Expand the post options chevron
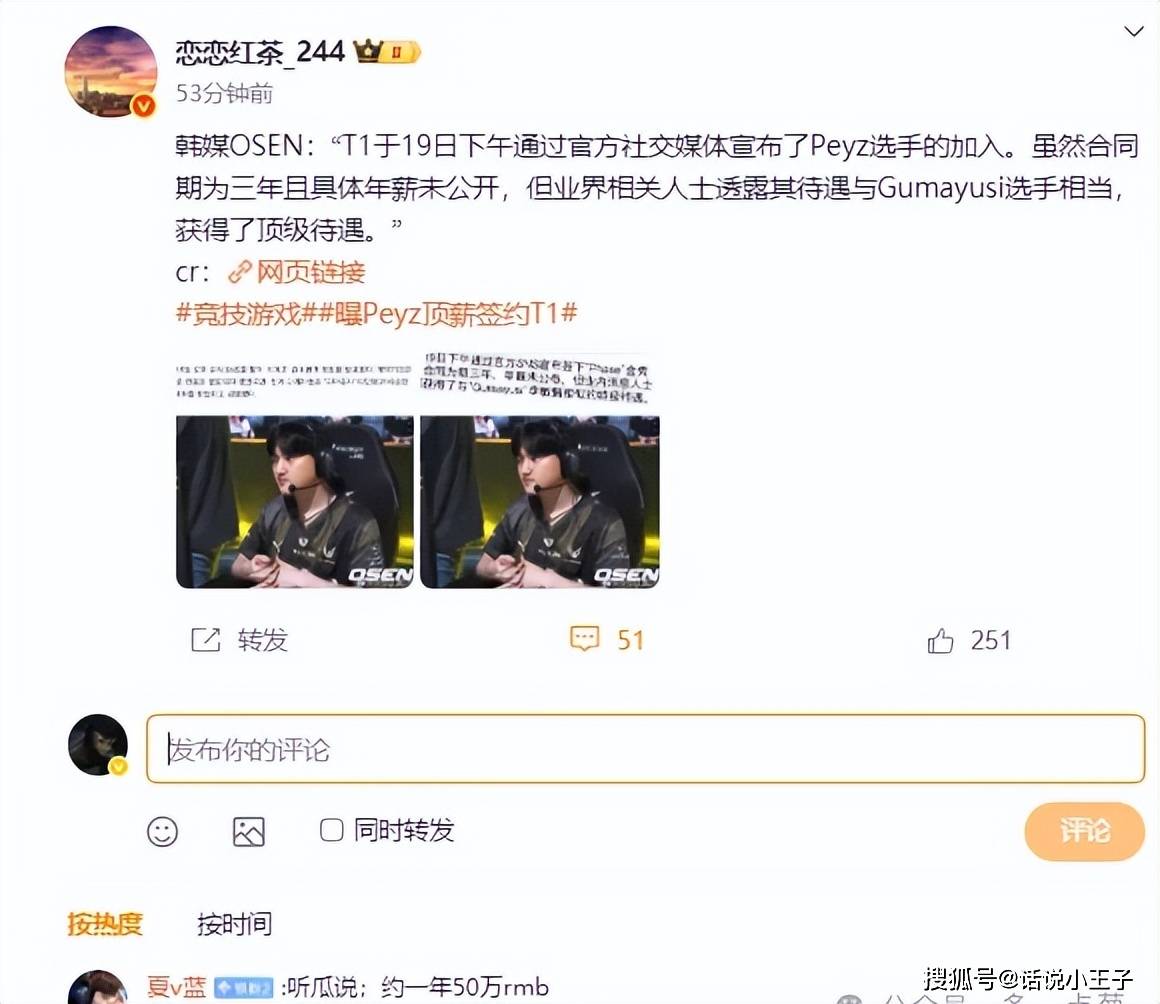 (x=1133, y=32)
